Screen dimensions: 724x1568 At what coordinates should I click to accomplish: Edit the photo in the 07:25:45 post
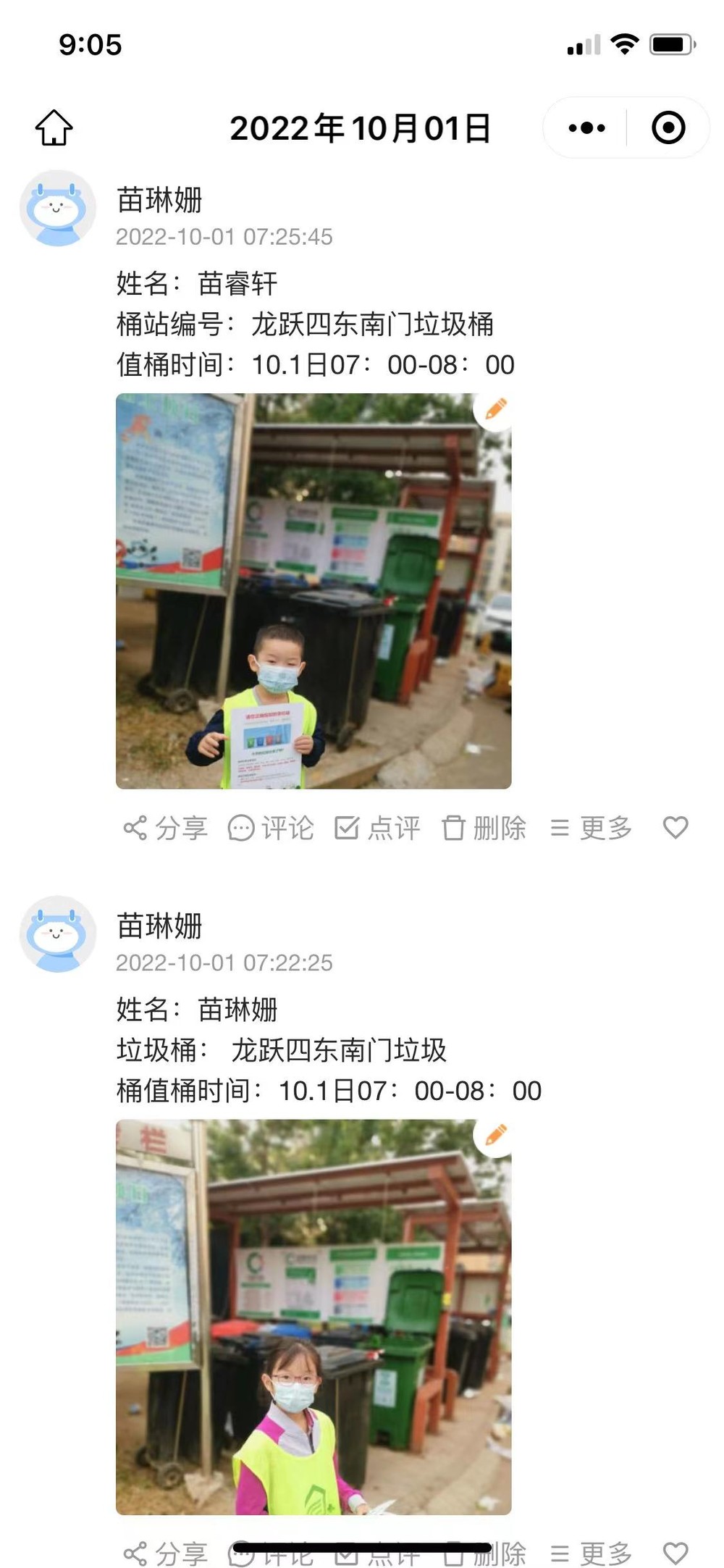click(496, 409)
